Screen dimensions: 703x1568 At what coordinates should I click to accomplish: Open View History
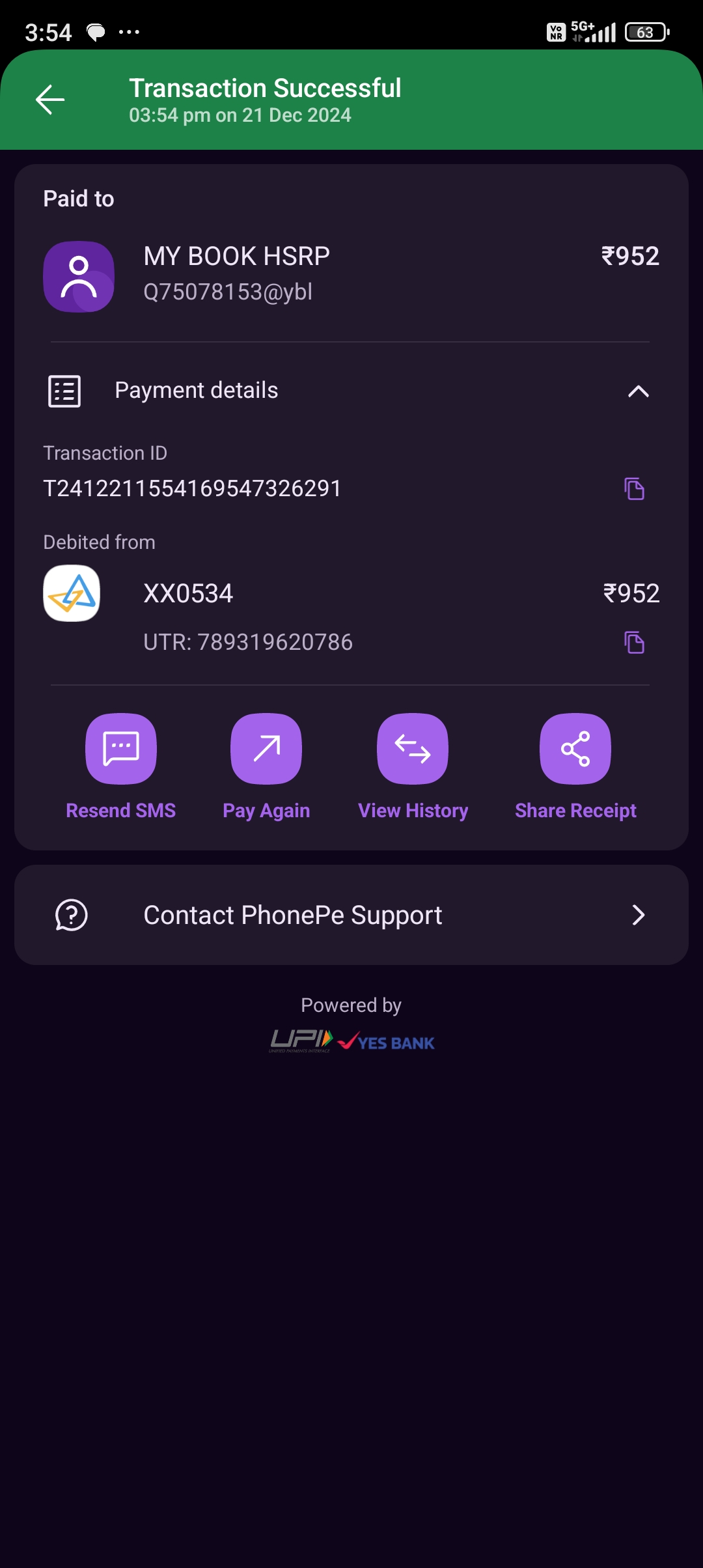pos(413,749)
